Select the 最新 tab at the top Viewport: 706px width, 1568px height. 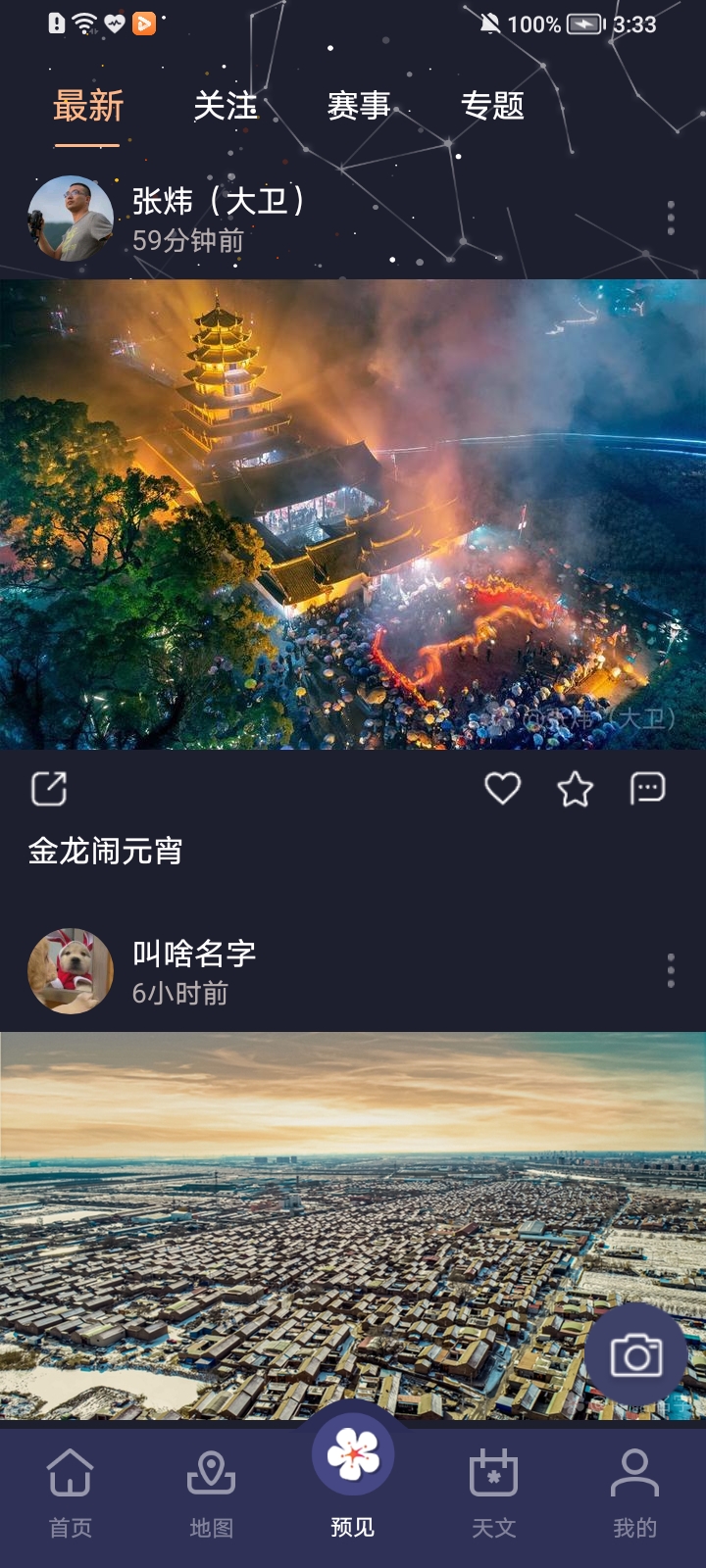[89, 108]
